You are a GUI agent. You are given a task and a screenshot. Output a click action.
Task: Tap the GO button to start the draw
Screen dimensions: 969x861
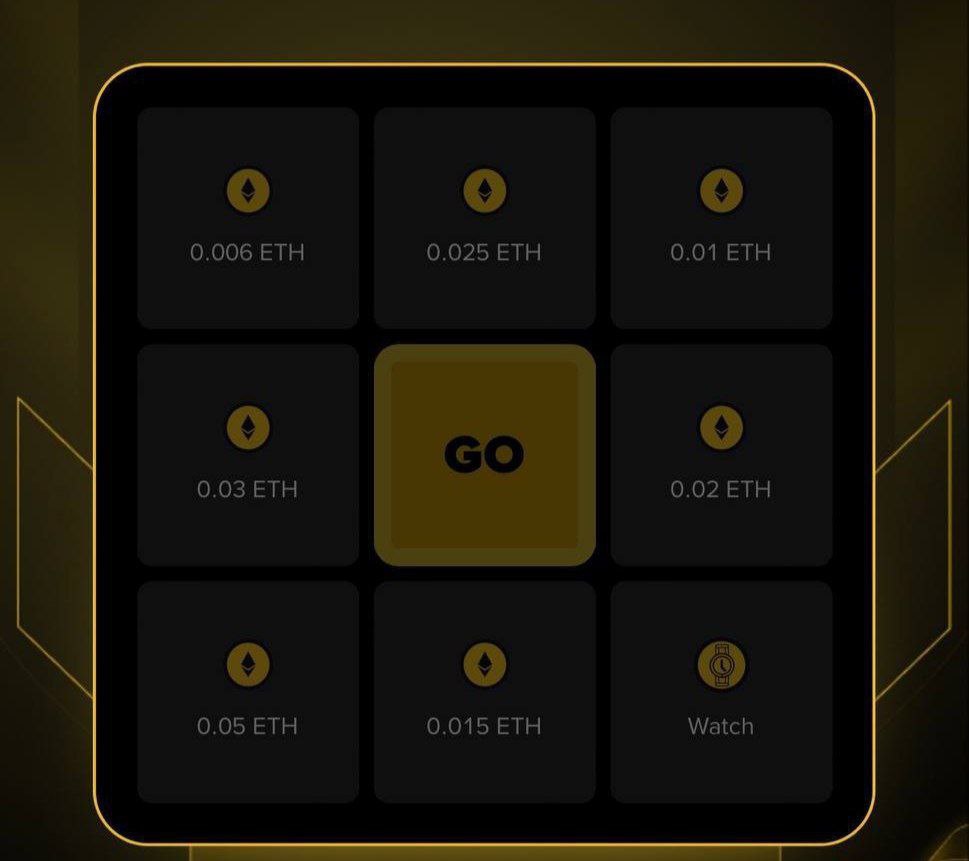pos(484,455)
